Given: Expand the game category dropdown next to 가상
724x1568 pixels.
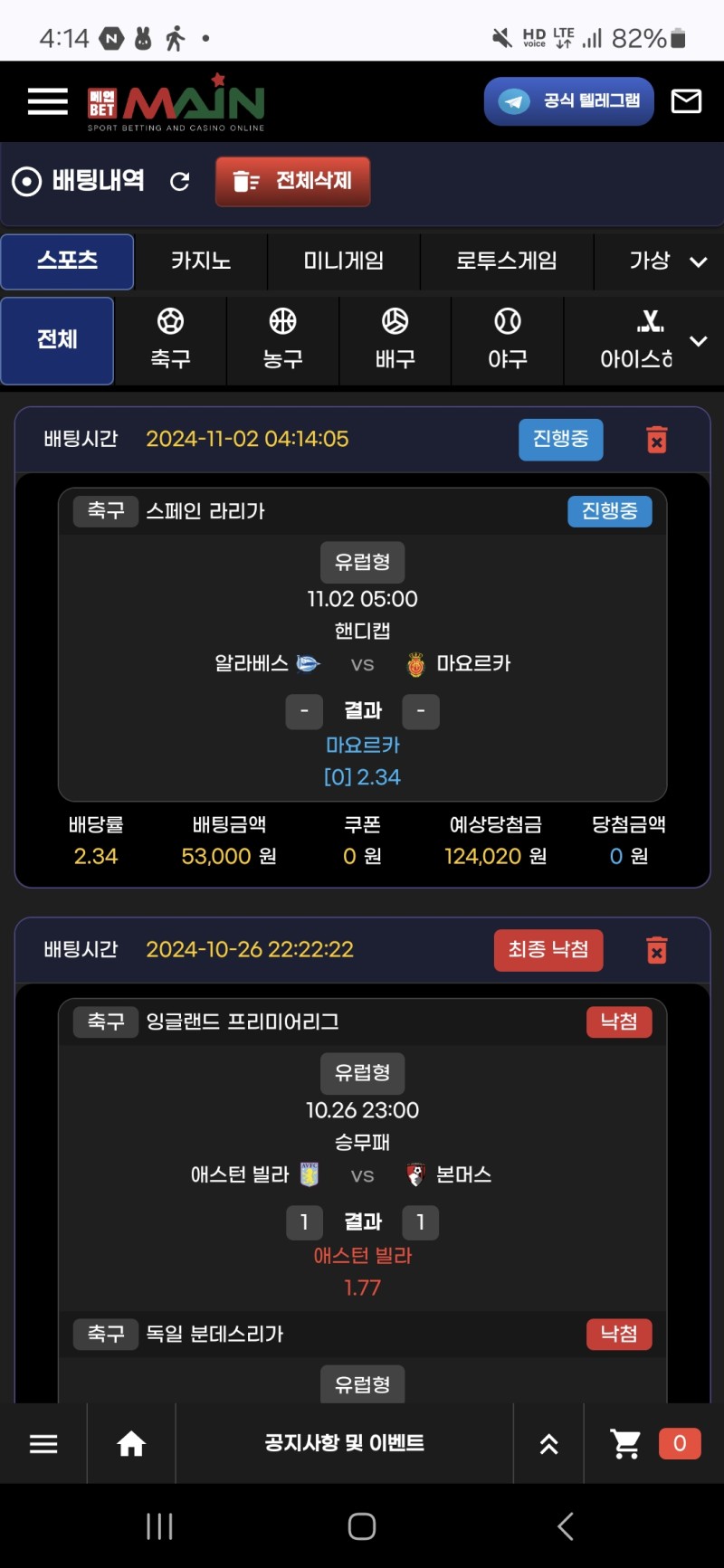Looking at the screenshot, I should [698, 262].
